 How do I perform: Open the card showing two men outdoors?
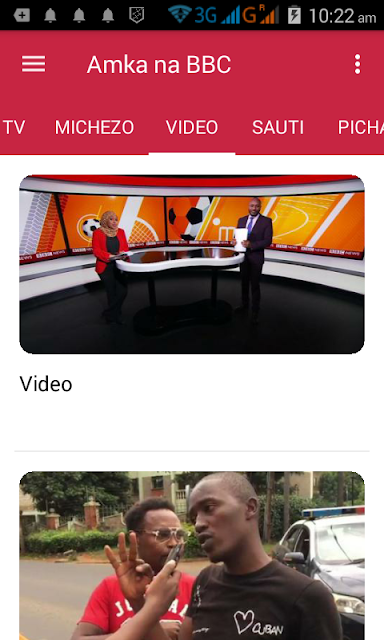pyautogui.click(x=192, y=556)
